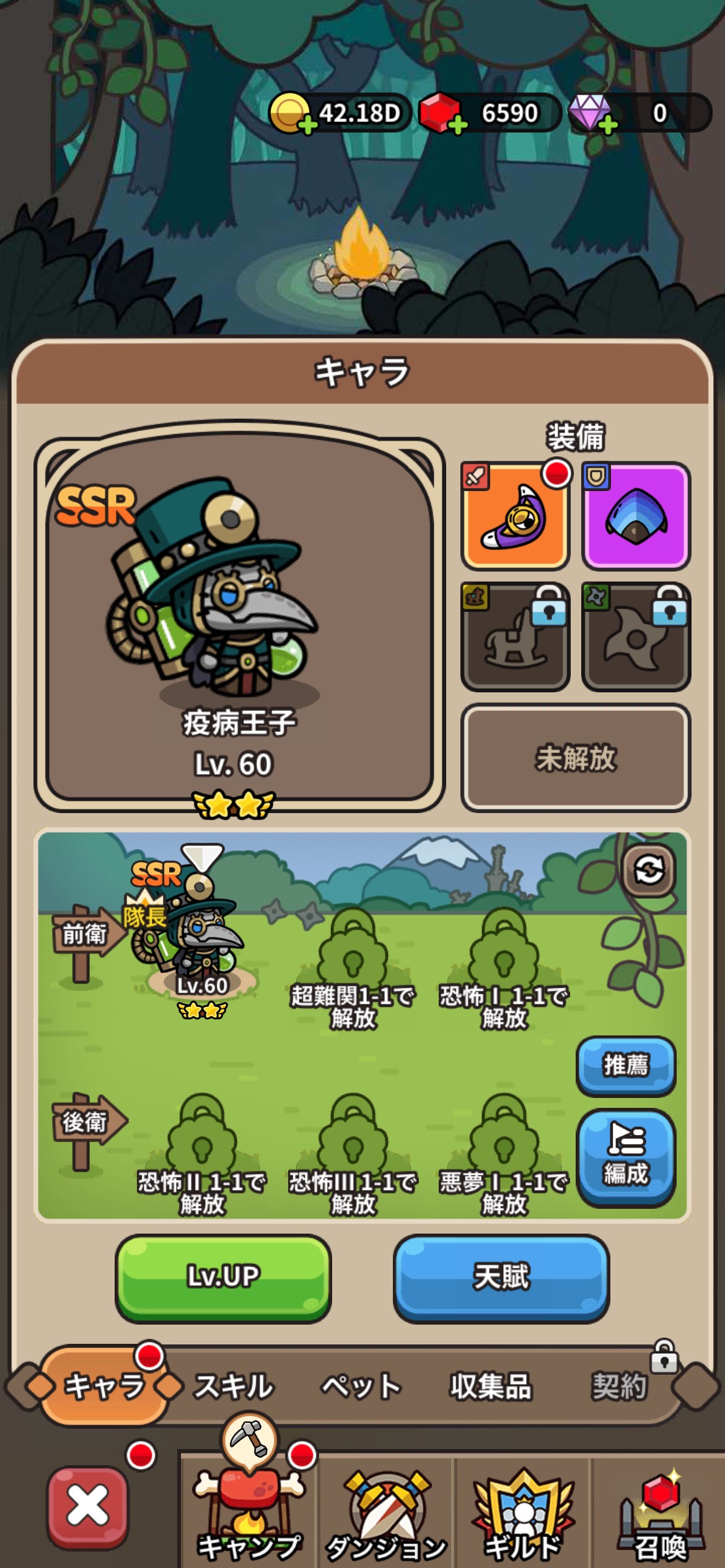Add more purple diamonds
This screenshot has width=725, height=1568.
(x=609, y=124)
